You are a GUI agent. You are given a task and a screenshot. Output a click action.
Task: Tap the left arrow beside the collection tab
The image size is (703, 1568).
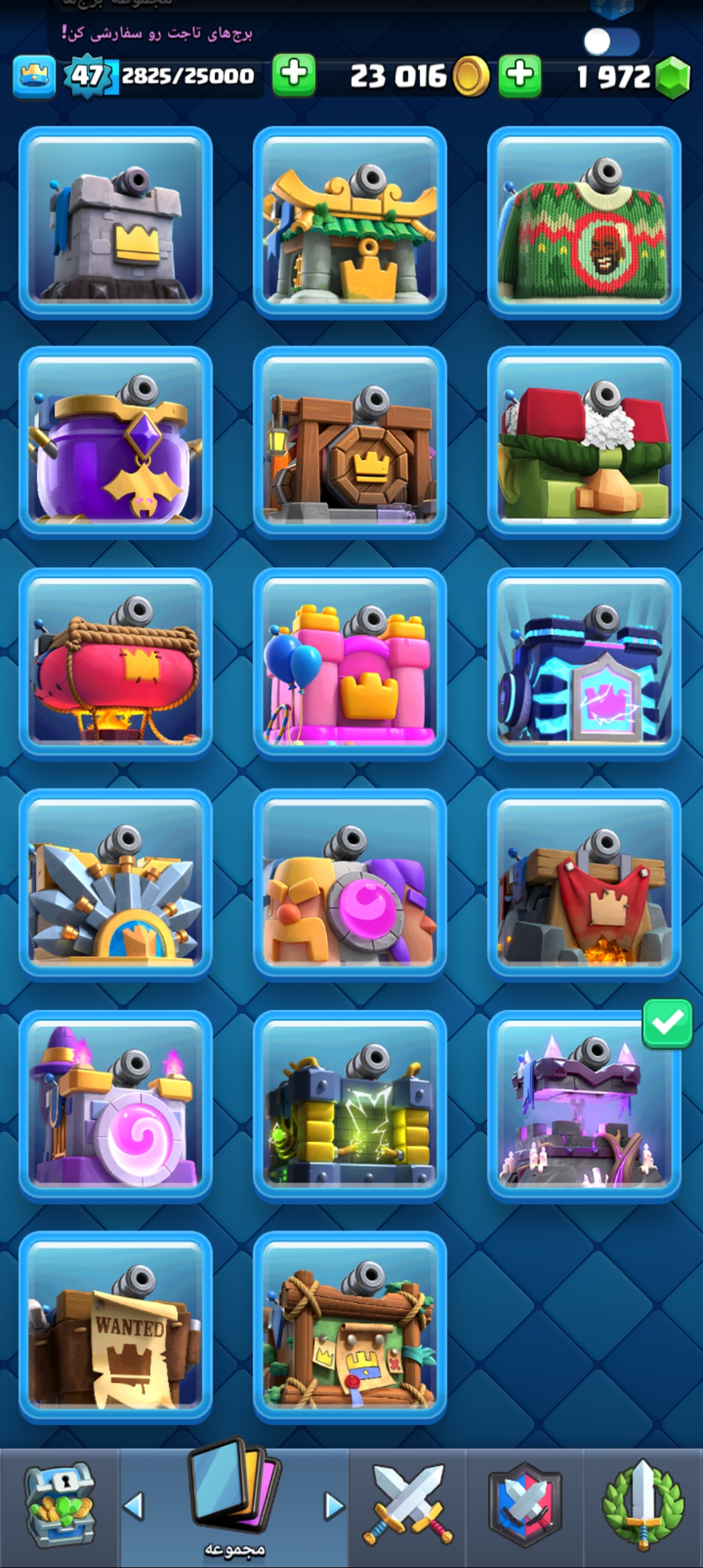(133, 1506)
